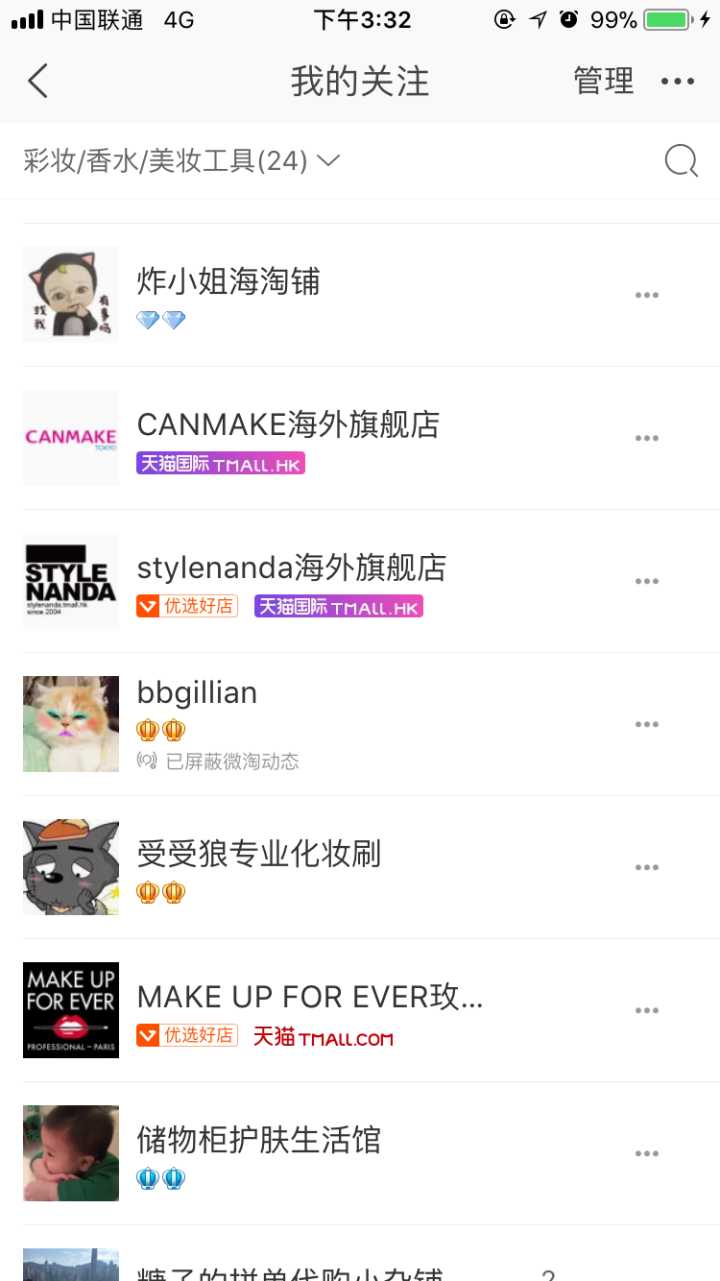Viewport: 720px width, 1281px height.
Task: Open options for MAKE UP FOR EVER
Action: pyautogui.click(x=647, y=1010)
